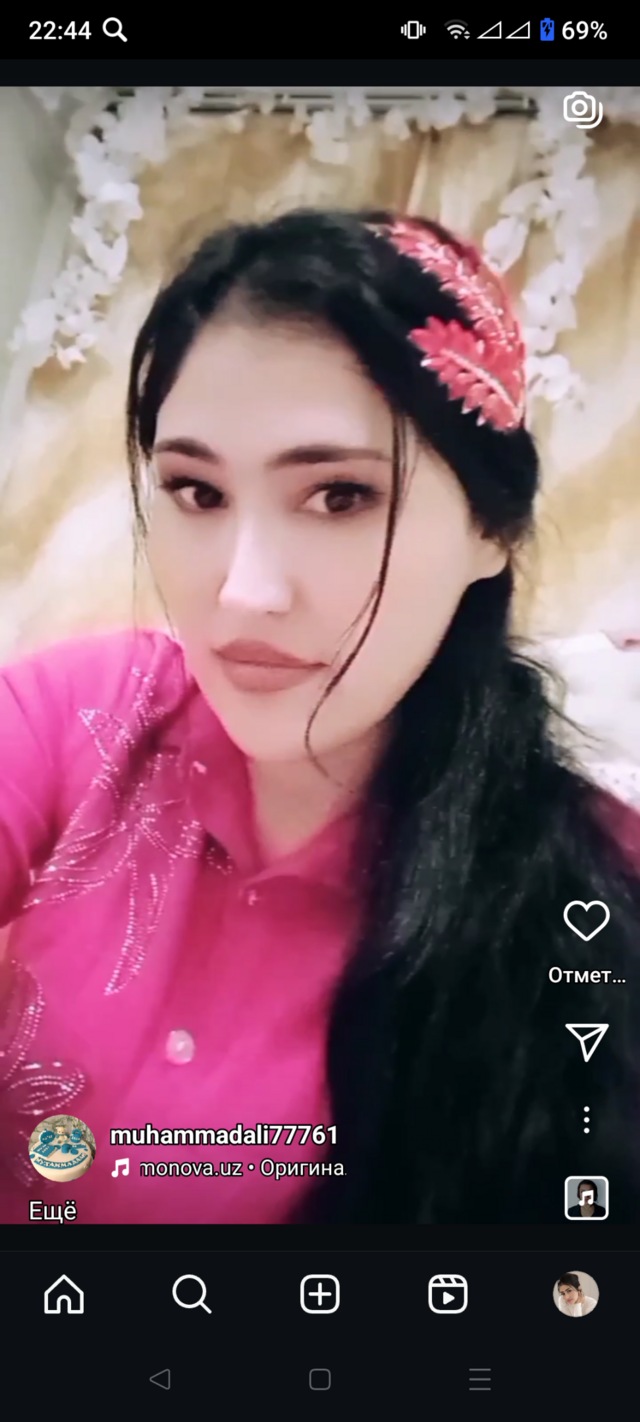Screen dimensions: 640x1422
Task: Open the three-dot options menu
Action: click(x=586, y=1120)
